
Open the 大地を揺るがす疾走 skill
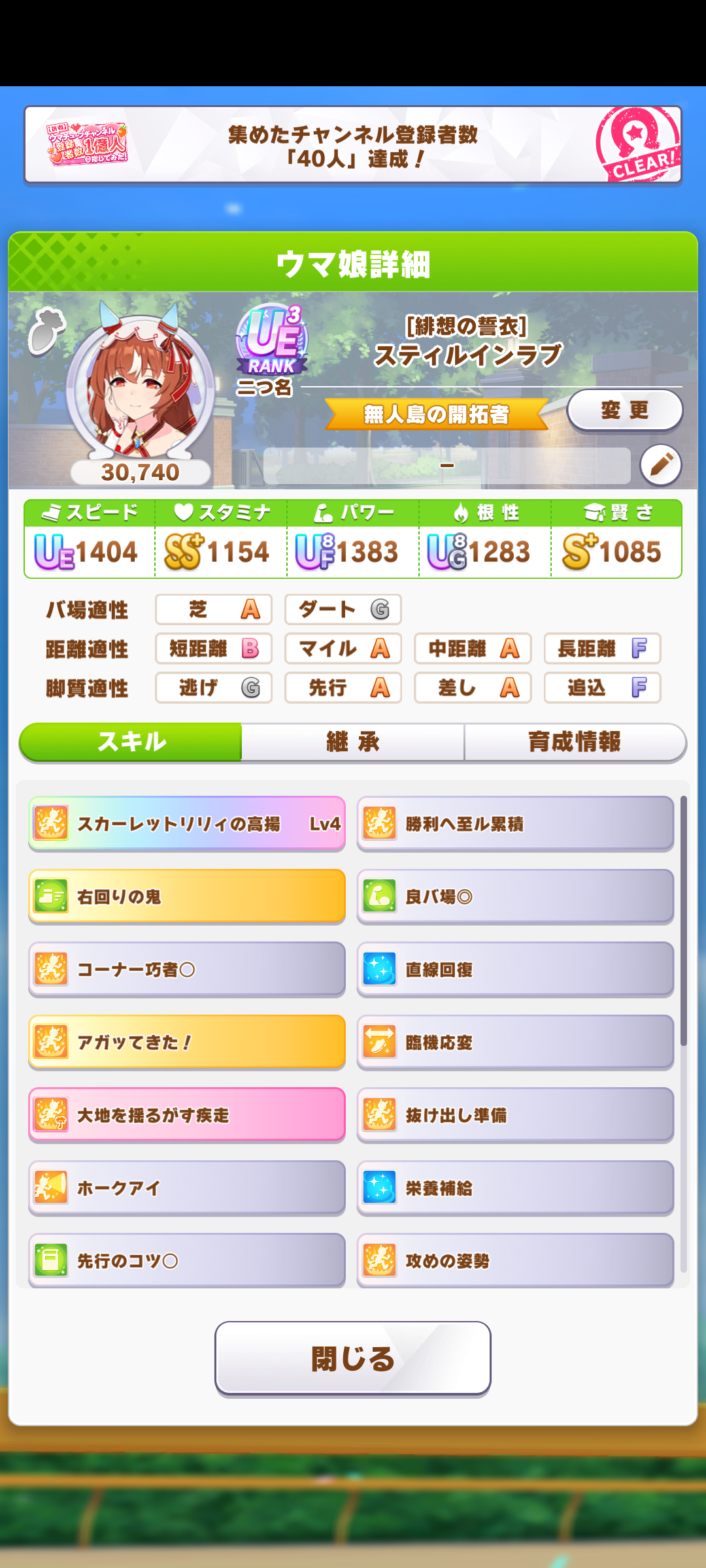click(x=187, y=1115)
